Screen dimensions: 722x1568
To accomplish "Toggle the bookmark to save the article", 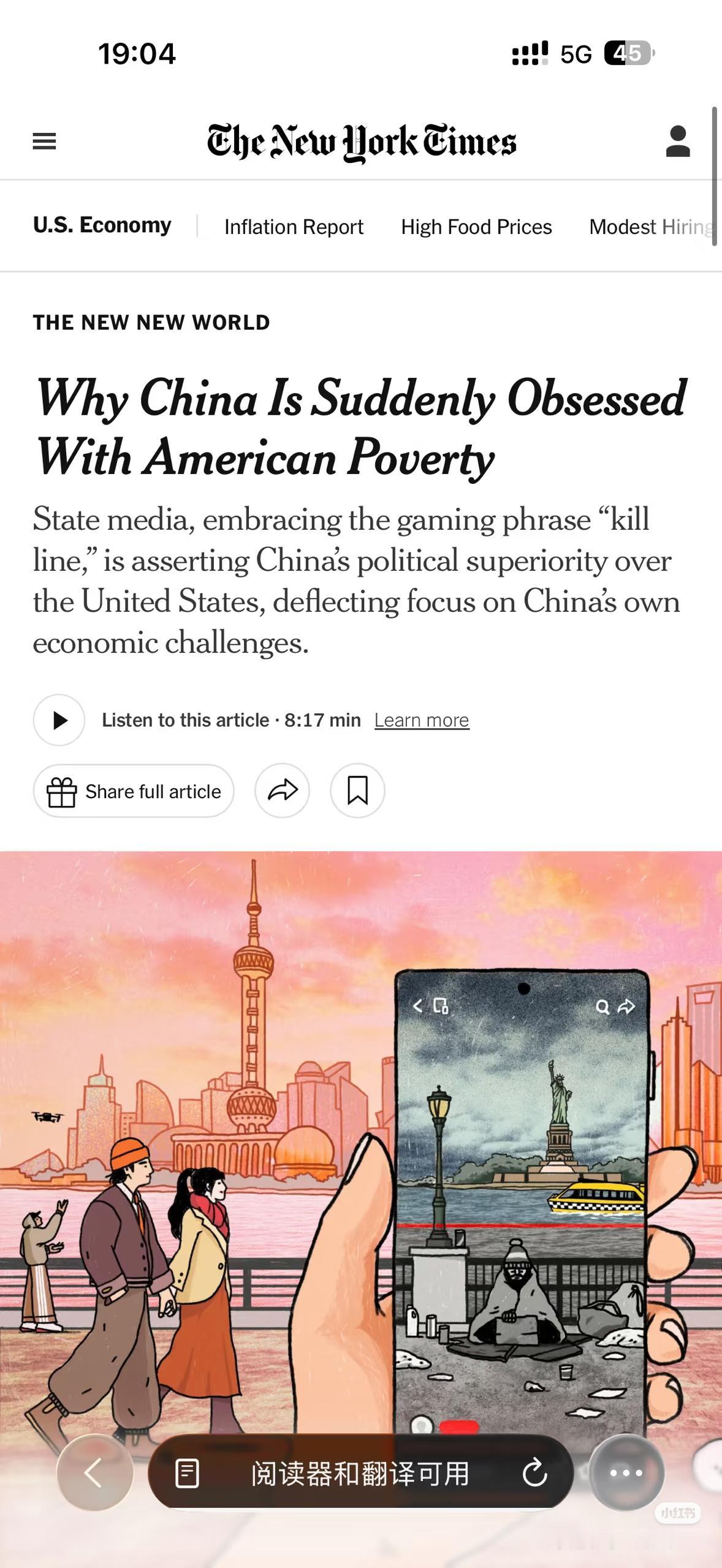I will (357, 791).
